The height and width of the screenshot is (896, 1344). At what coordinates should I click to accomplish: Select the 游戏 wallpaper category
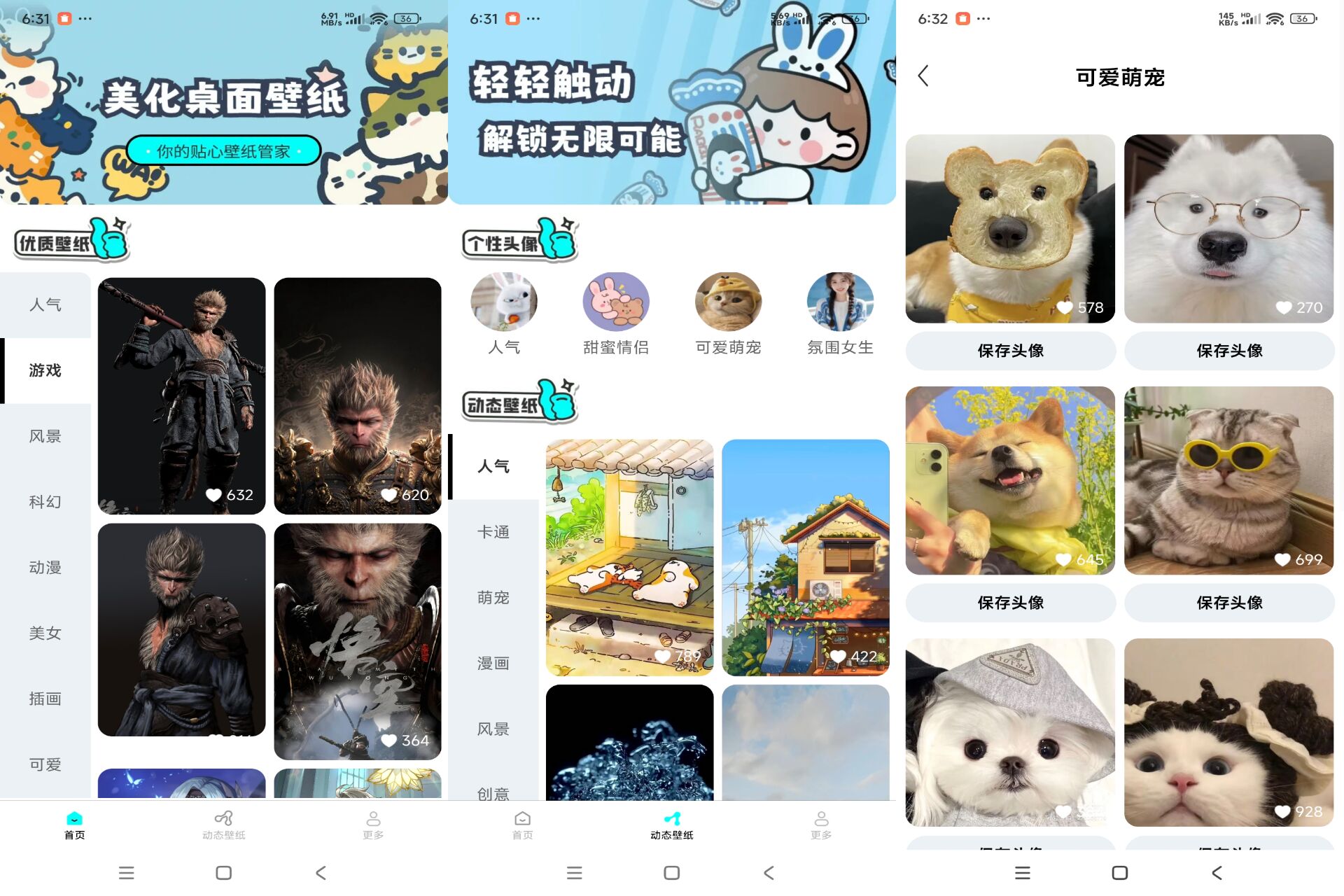pos(45,370)
